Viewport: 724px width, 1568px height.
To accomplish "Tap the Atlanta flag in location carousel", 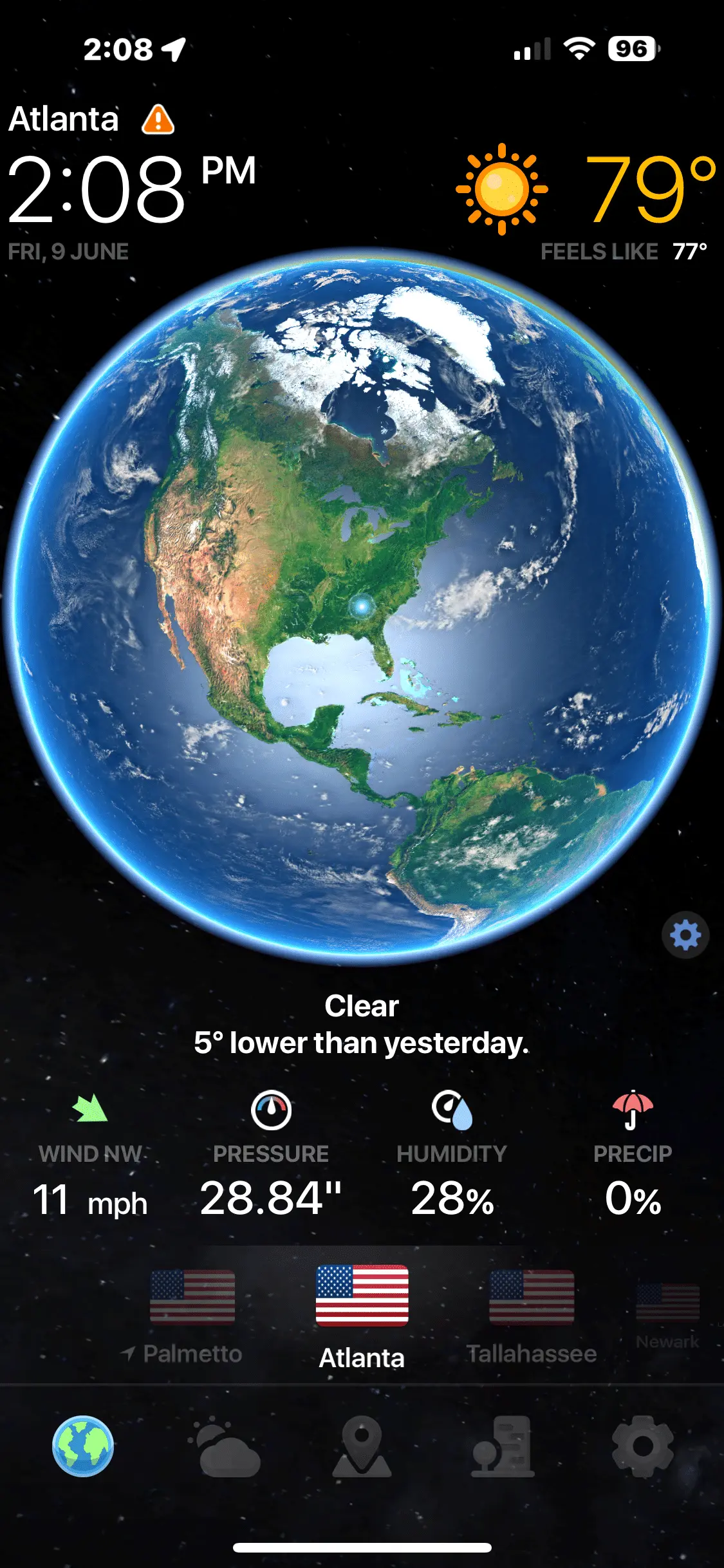I will [x=362, y=1295].
